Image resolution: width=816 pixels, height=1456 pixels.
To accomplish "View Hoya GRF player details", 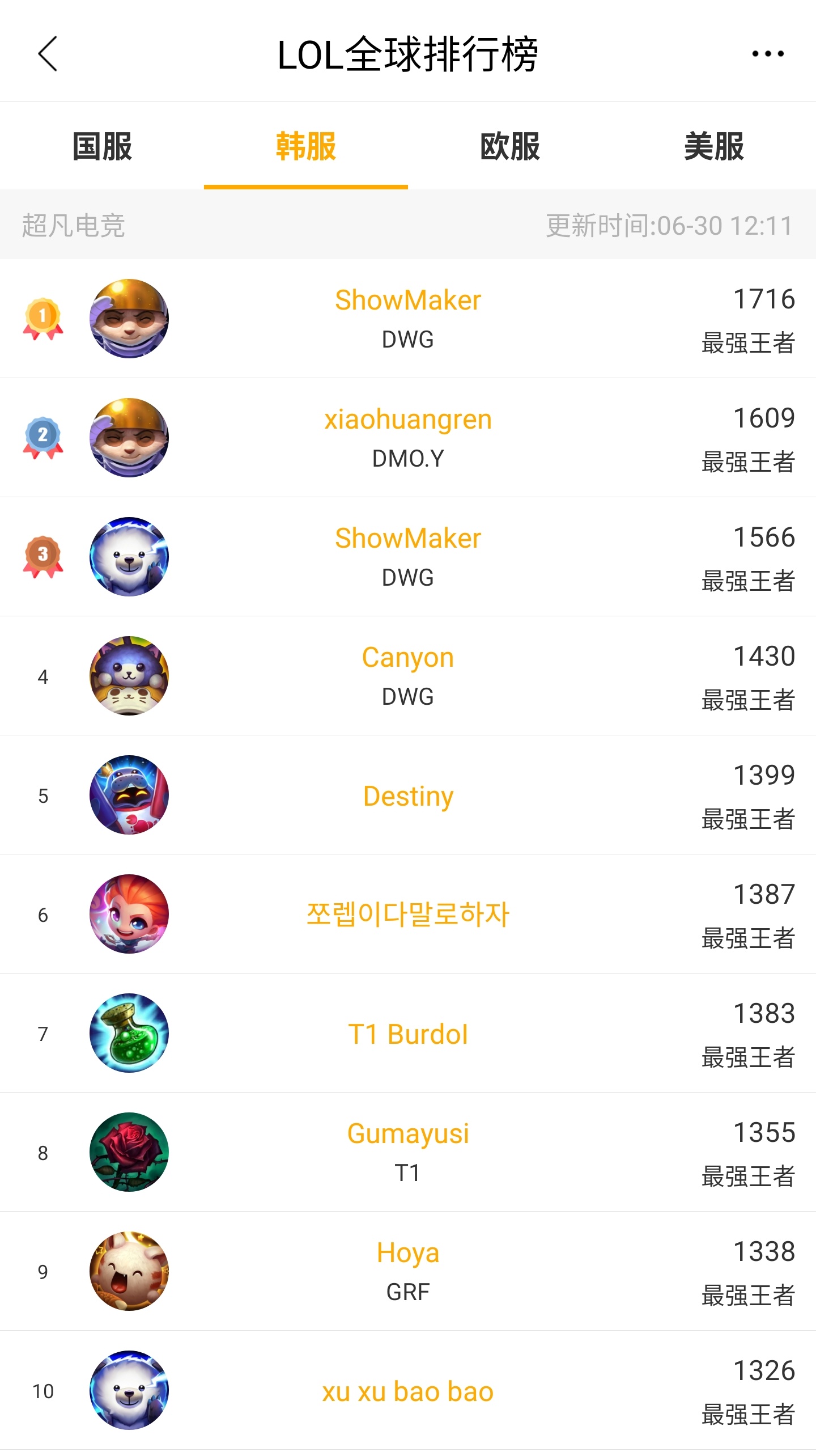I will coord(408,1271).
